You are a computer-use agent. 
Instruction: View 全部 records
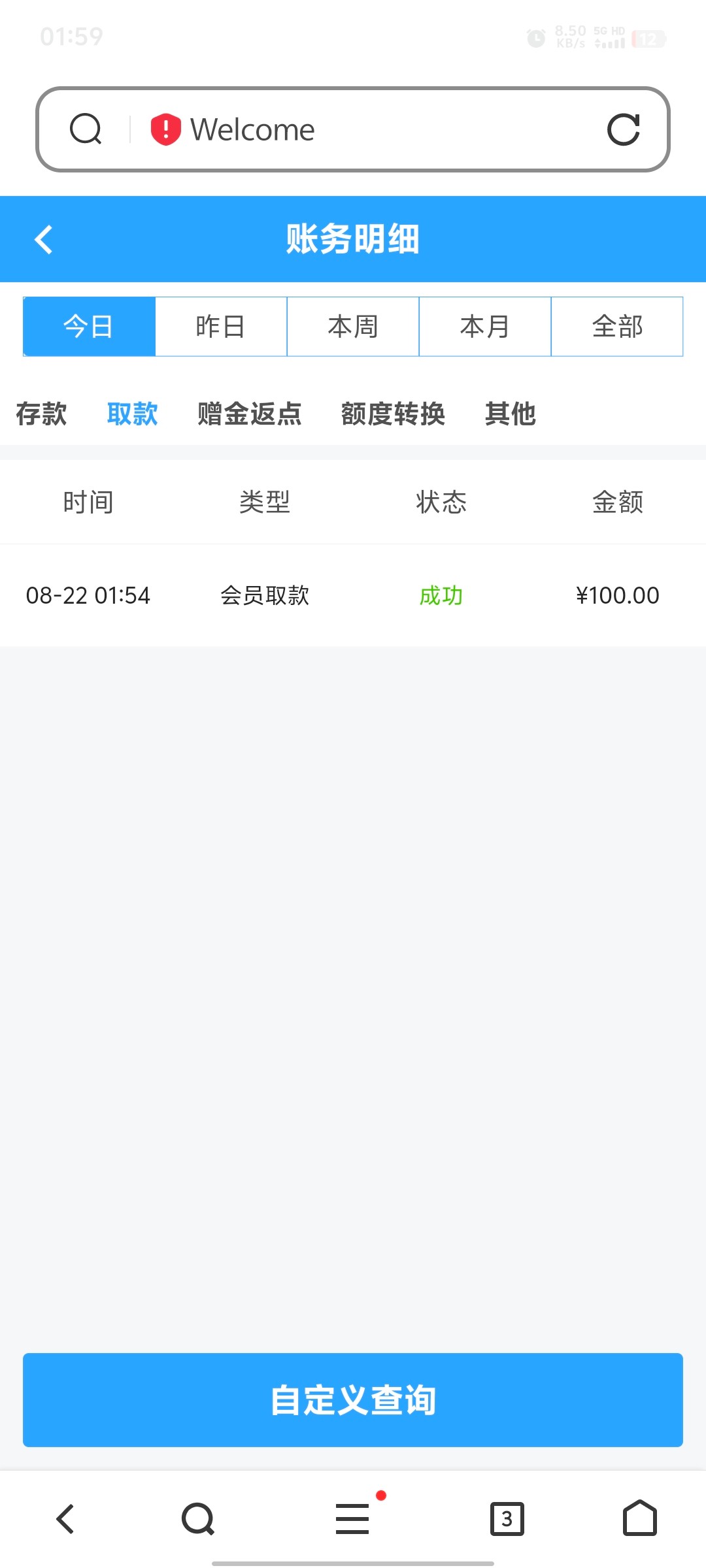[x=617, y=327]
